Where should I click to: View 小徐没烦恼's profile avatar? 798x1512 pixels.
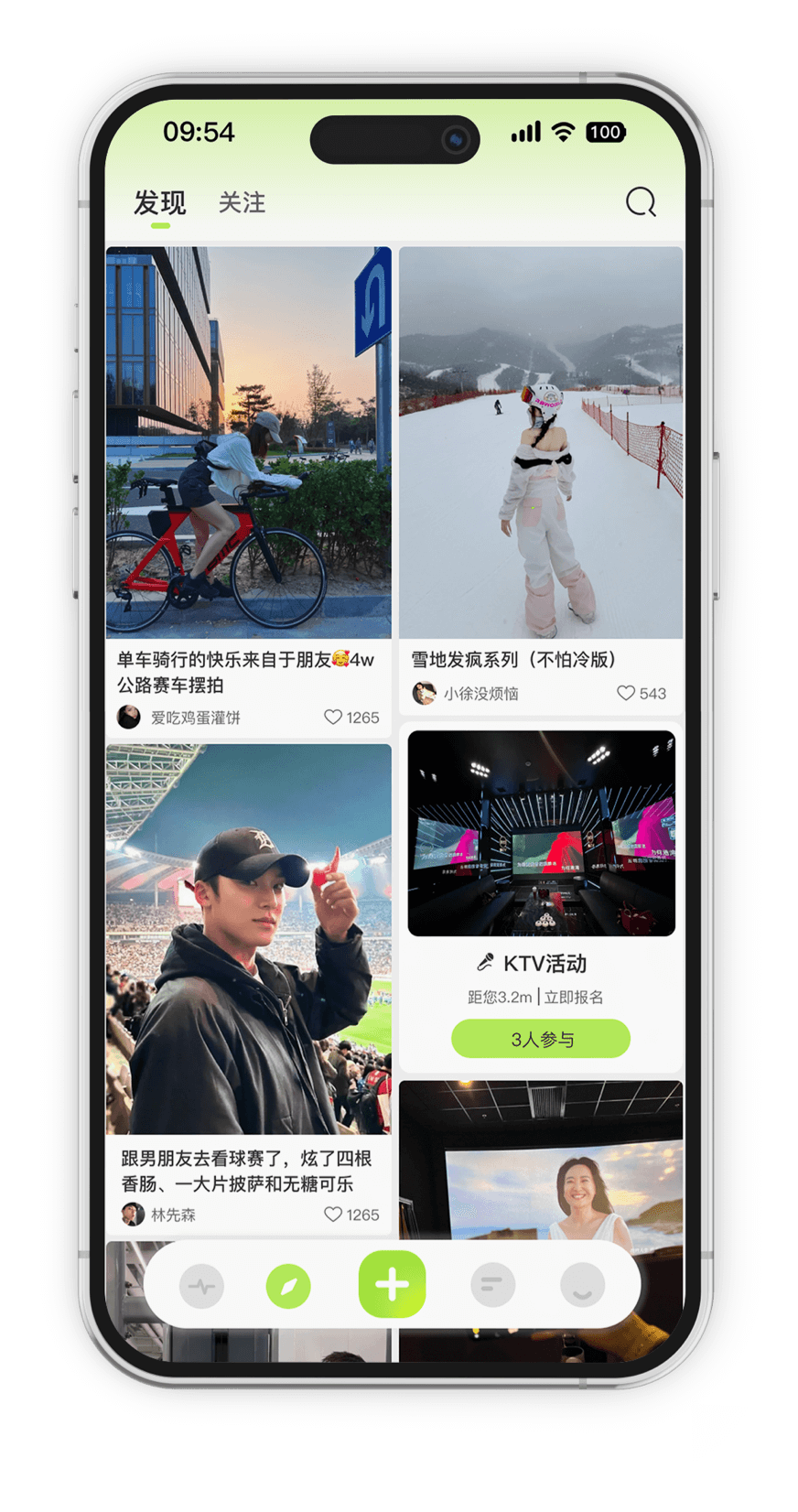click(424, 693)
